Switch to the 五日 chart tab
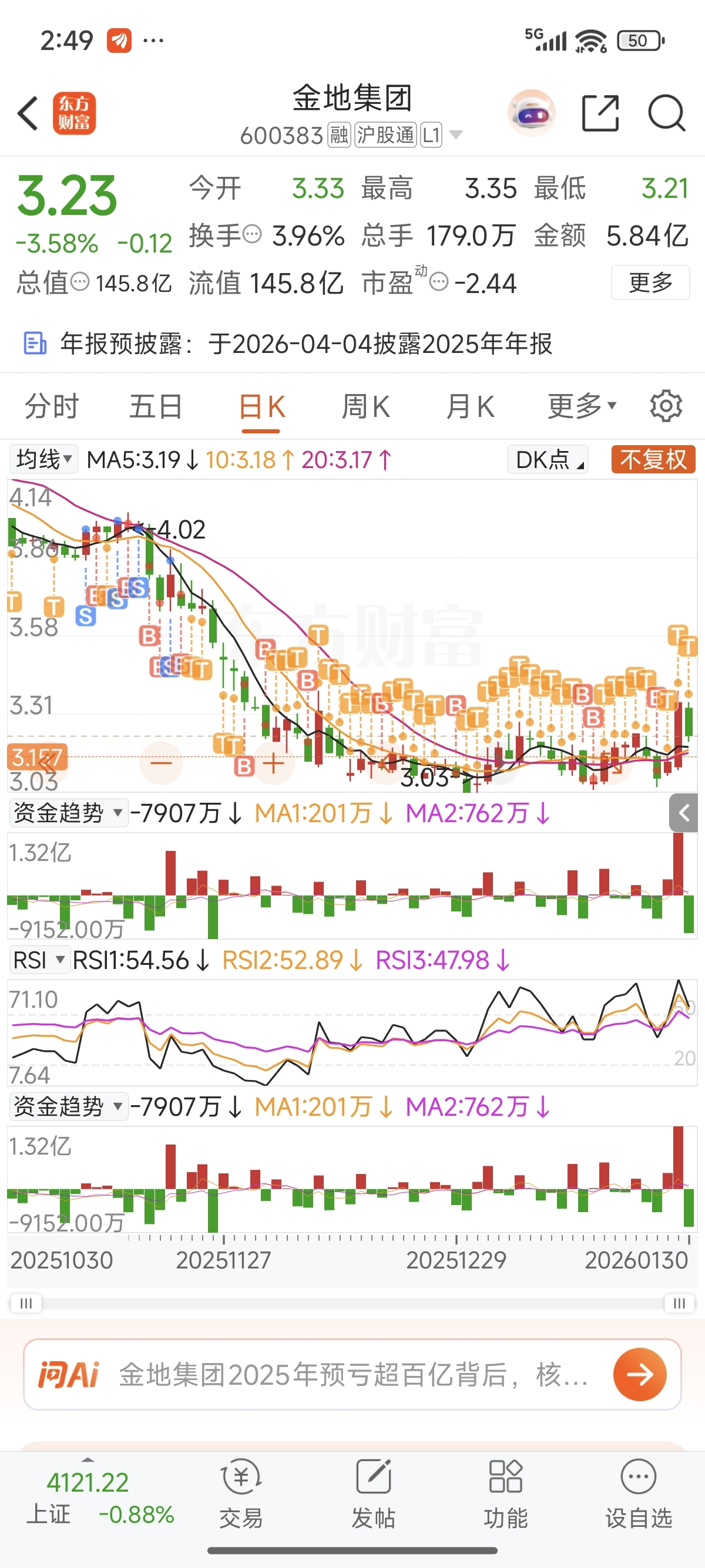The height and width of the screenshot is (1568, 705). [156, 406]
